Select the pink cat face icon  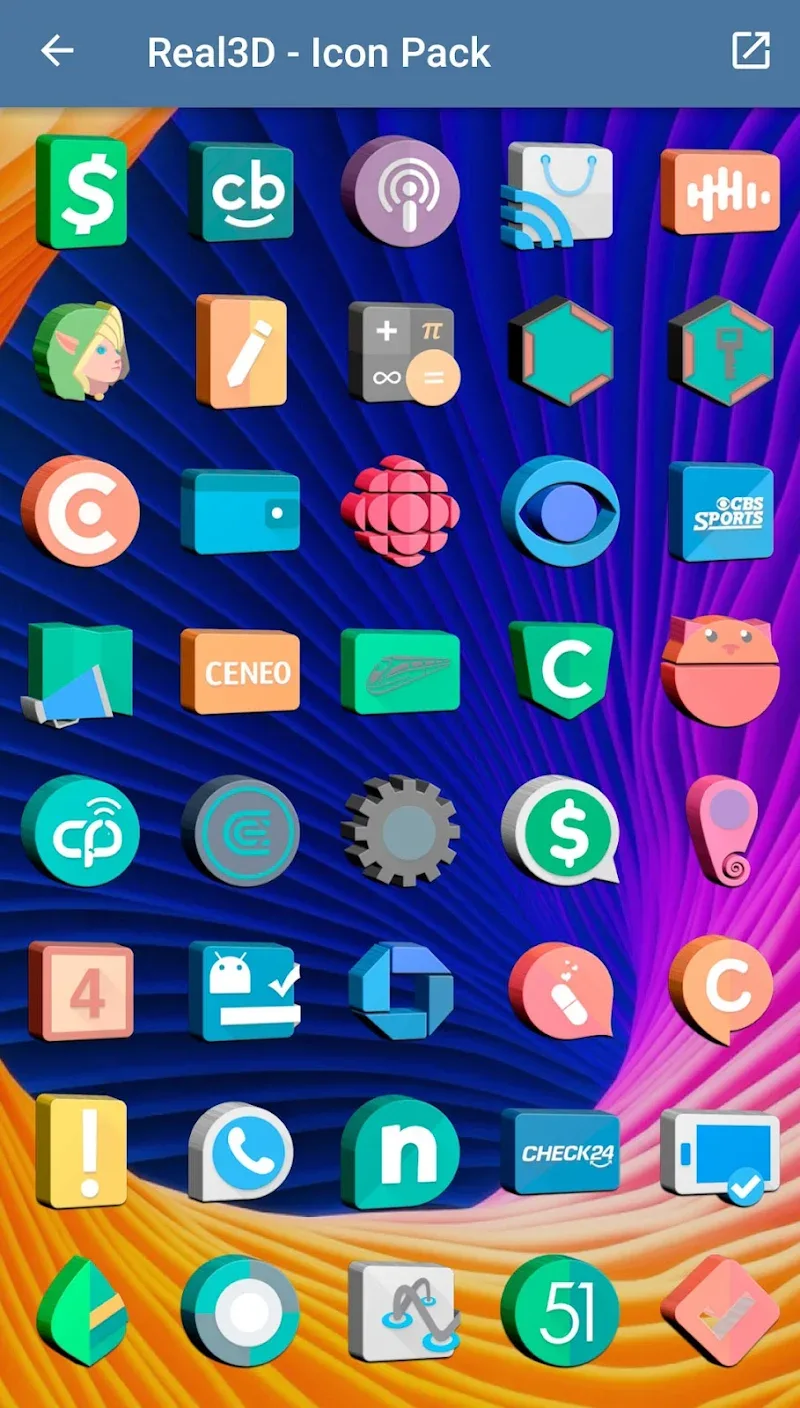(x=720, y=671)
